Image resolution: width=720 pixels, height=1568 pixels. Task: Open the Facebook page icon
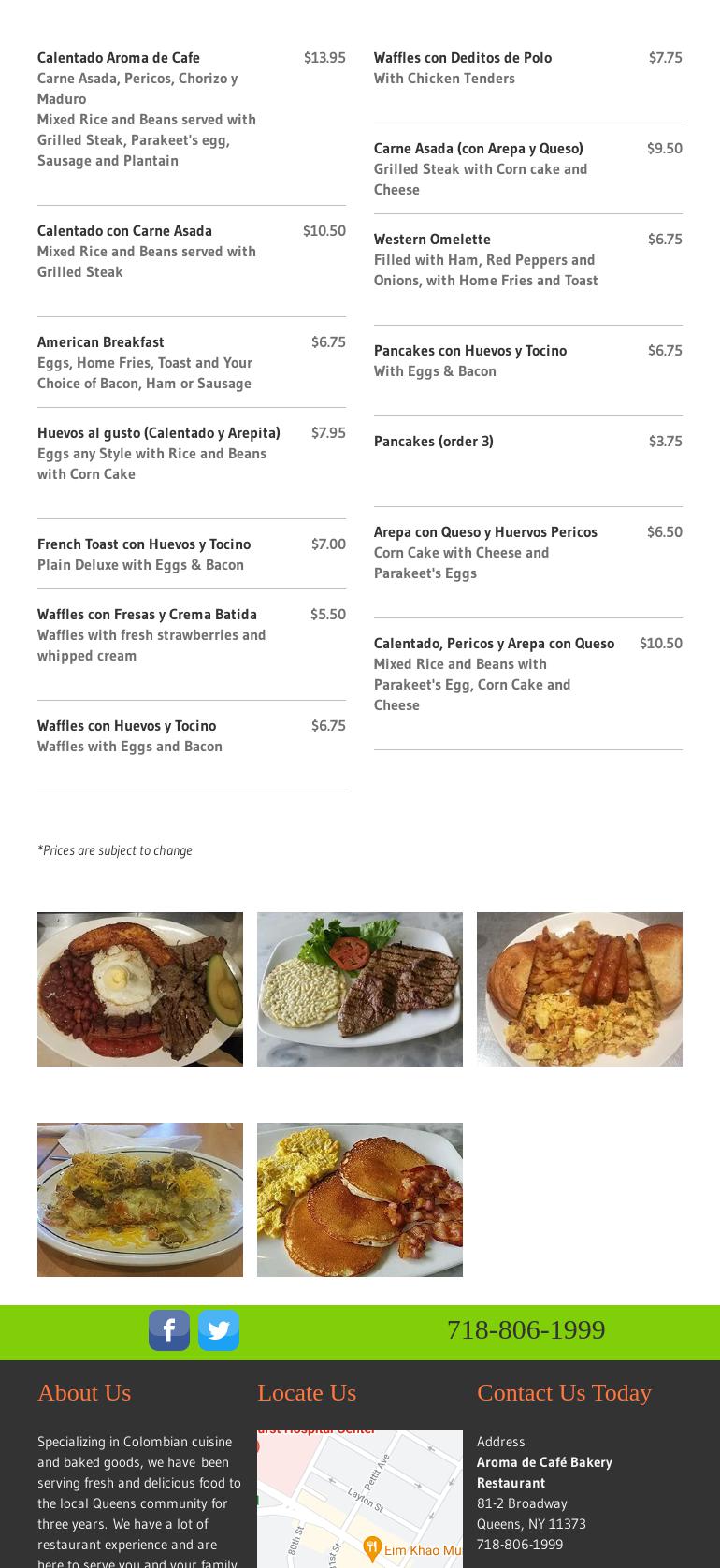169,1330
